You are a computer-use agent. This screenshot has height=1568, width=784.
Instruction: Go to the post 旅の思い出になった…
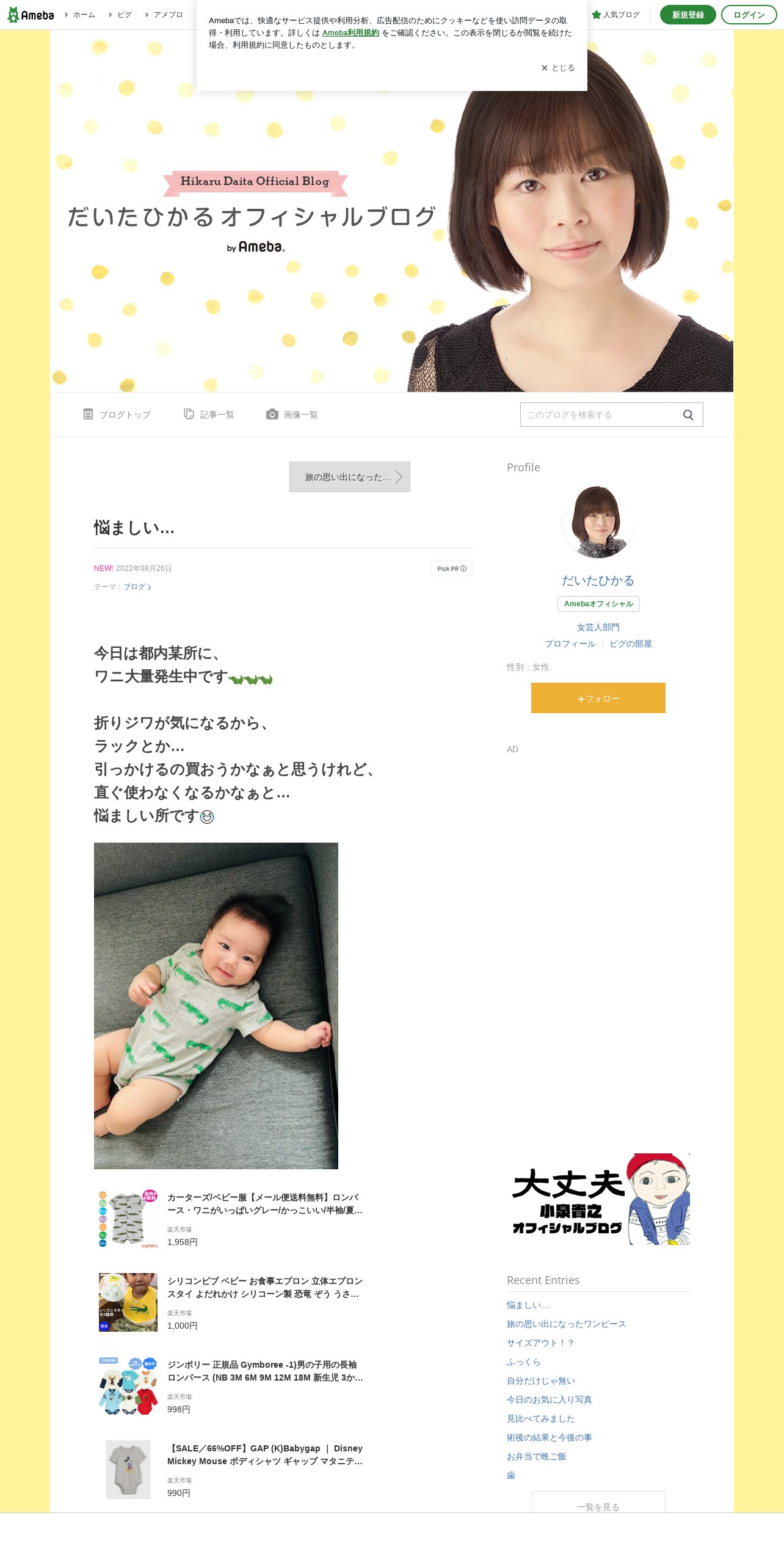coord(350,477)
